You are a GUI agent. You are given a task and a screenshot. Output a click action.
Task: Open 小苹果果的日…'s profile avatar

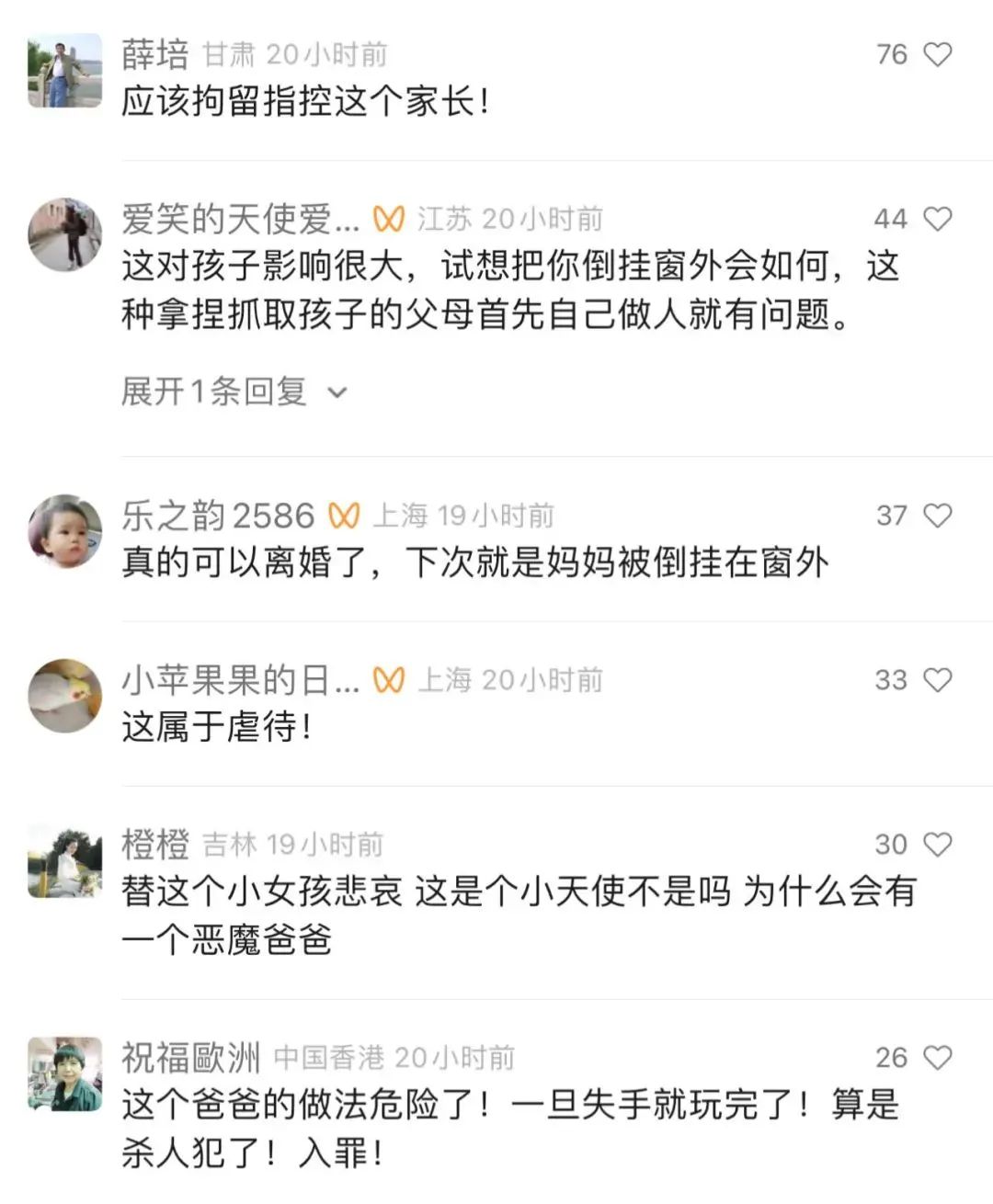[x=65, y=696]
